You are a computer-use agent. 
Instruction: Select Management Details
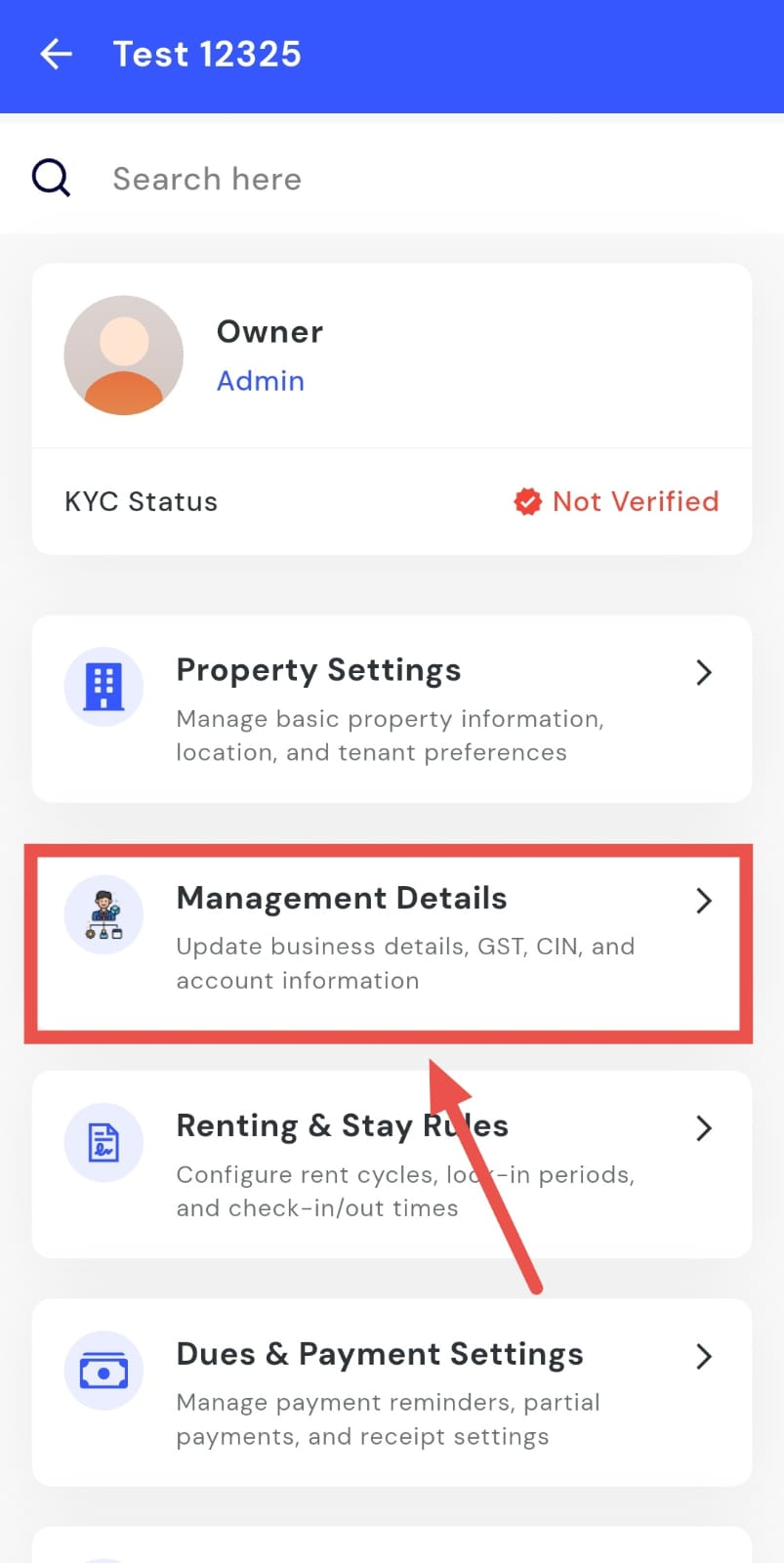(x=391, y=938)
